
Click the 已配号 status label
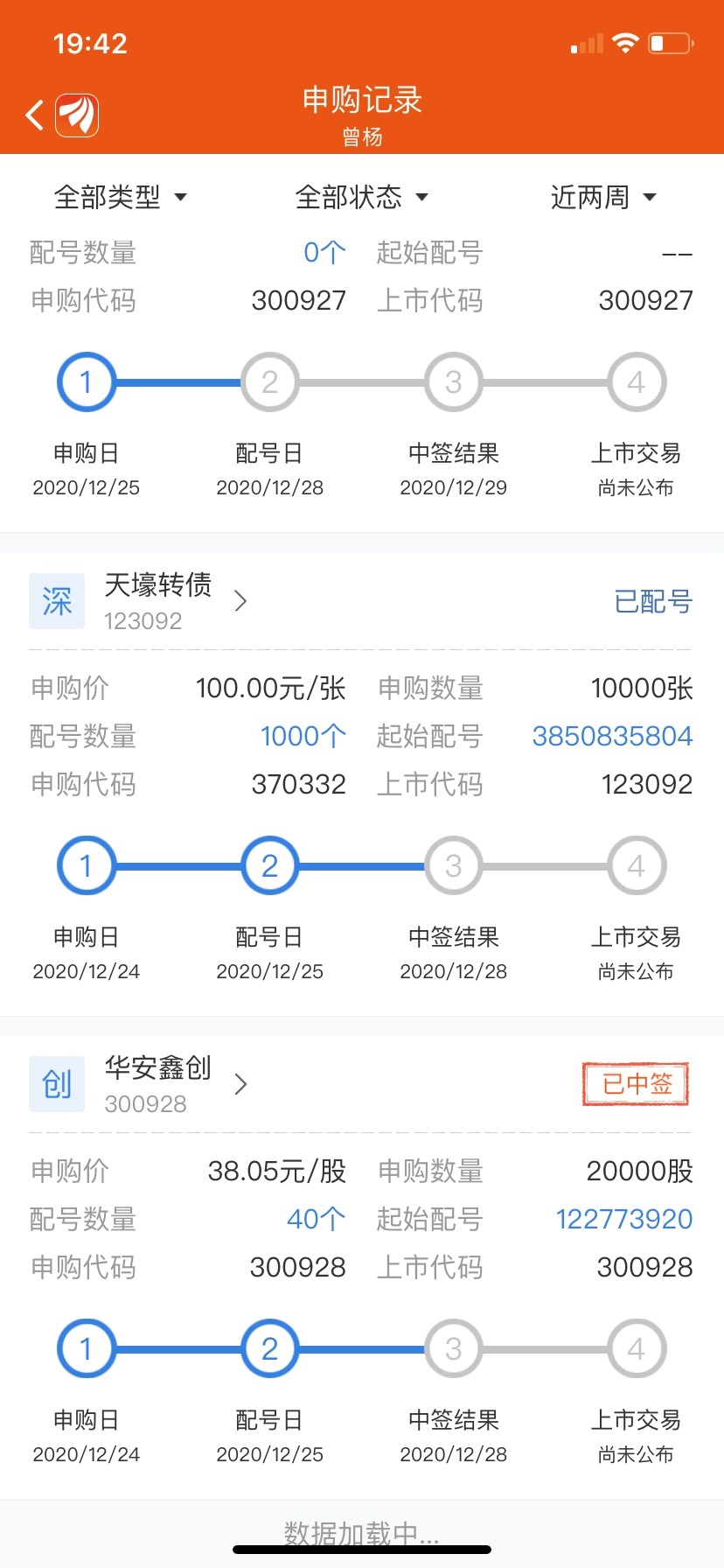[x=652, y=601]
